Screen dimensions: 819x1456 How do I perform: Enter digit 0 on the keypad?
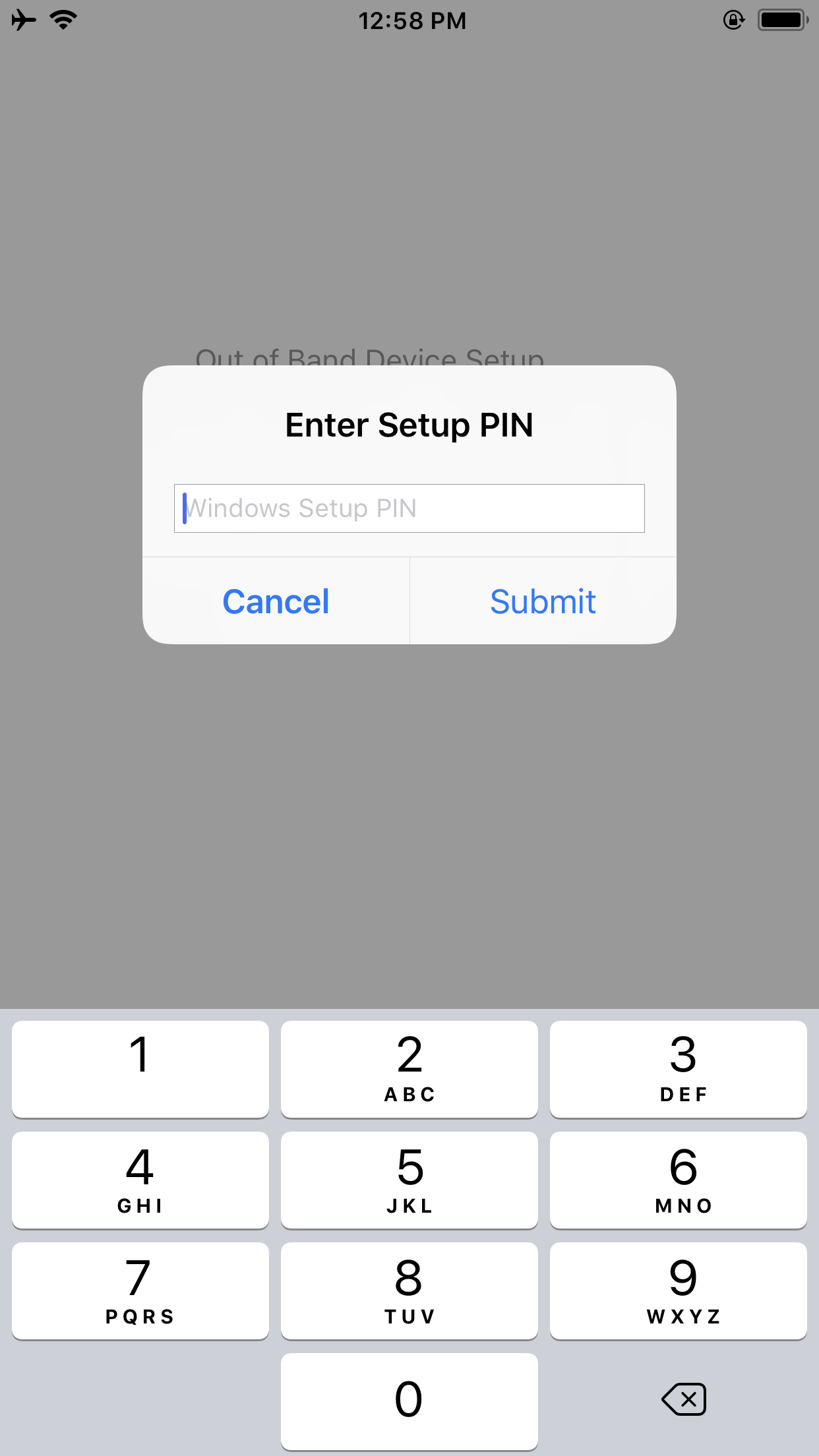coord(409,1401)
